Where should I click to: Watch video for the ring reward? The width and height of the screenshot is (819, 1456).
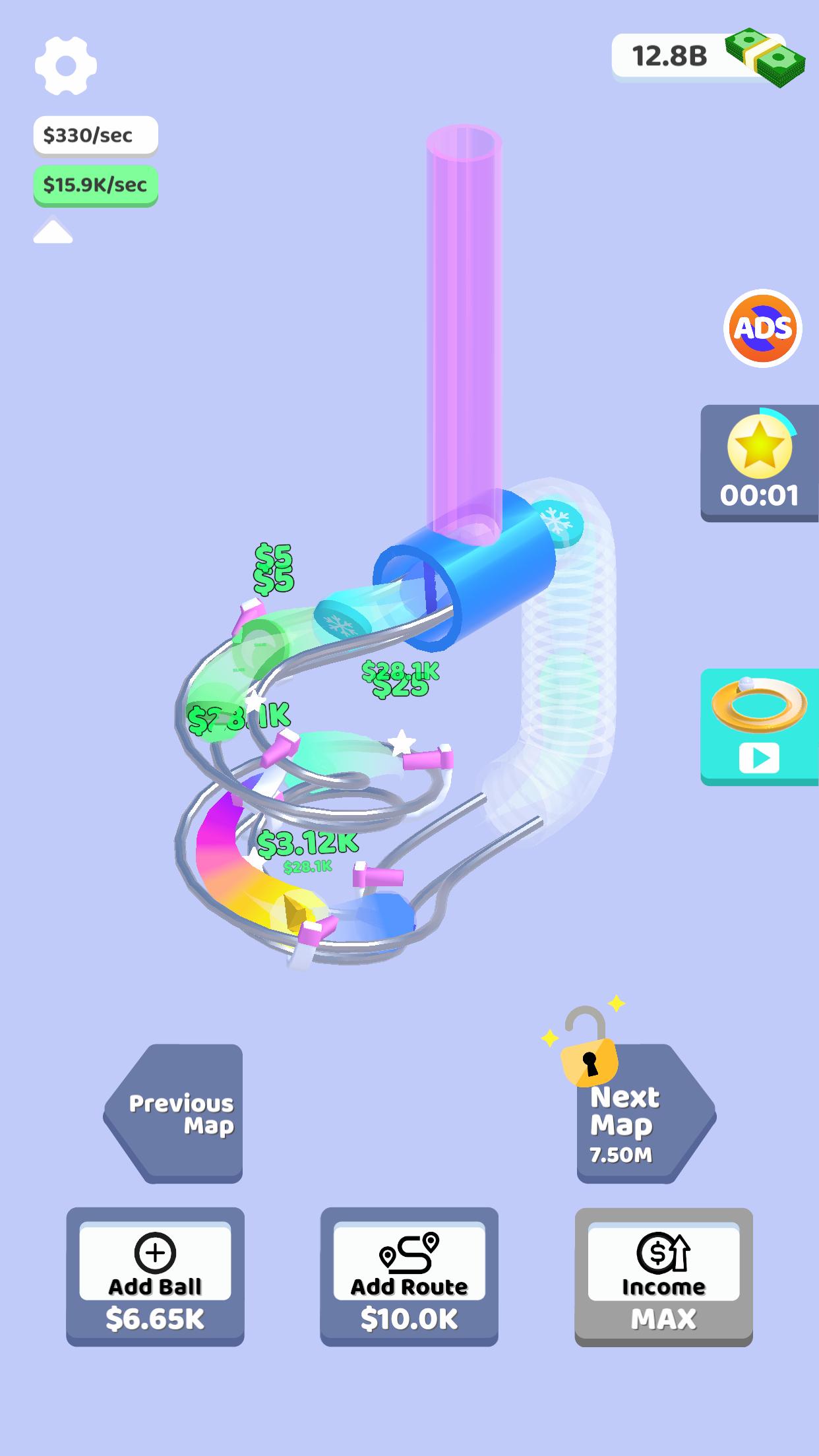click(759, 726)
